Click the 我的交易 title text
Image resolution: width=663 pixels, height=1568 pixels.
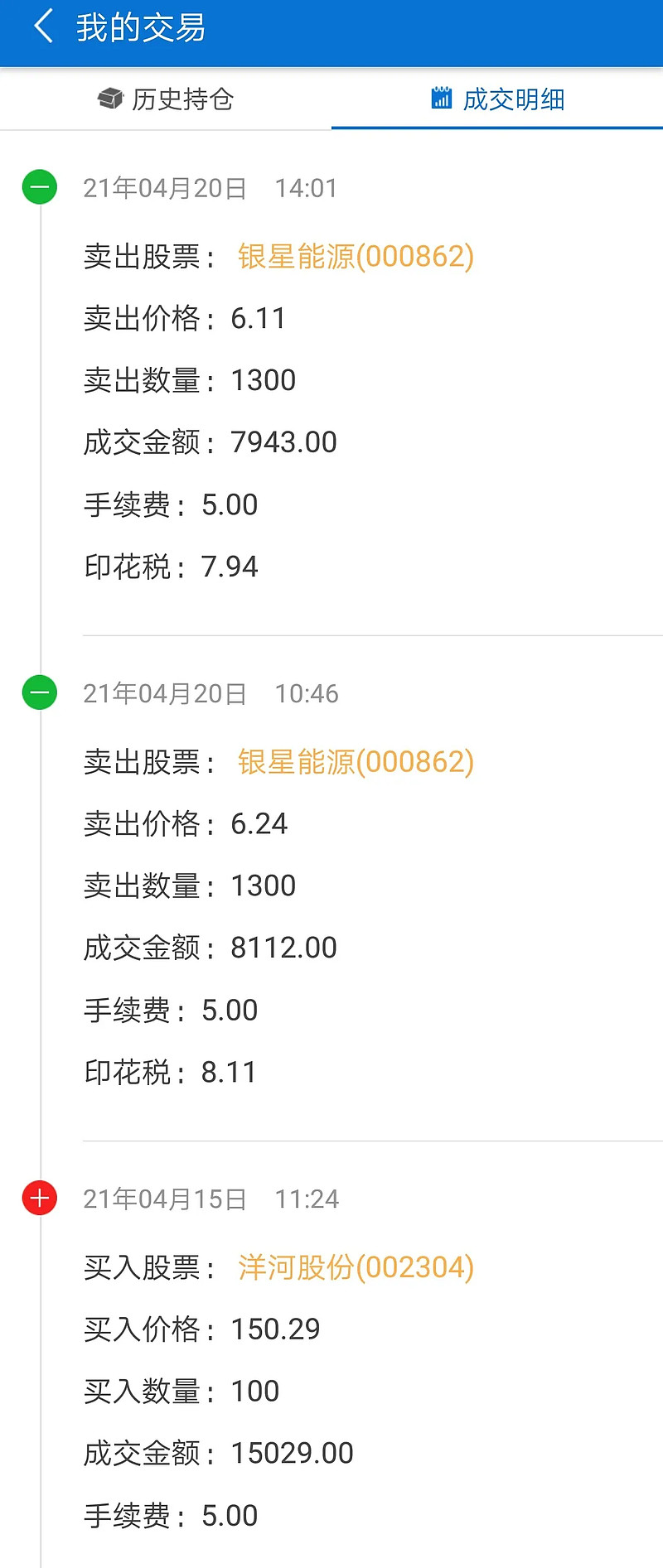139,26
